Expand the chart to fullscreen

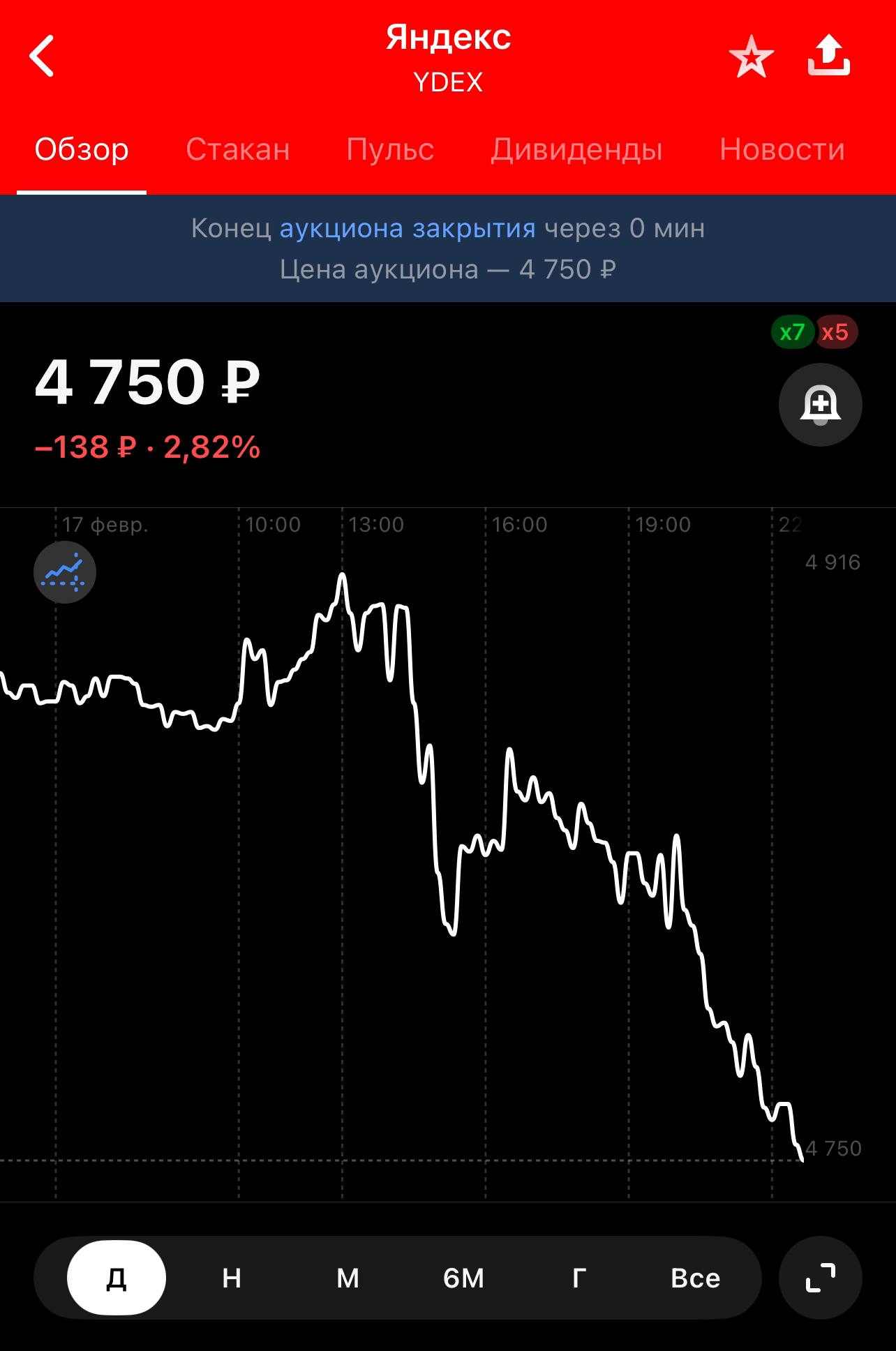[820, 1278]
